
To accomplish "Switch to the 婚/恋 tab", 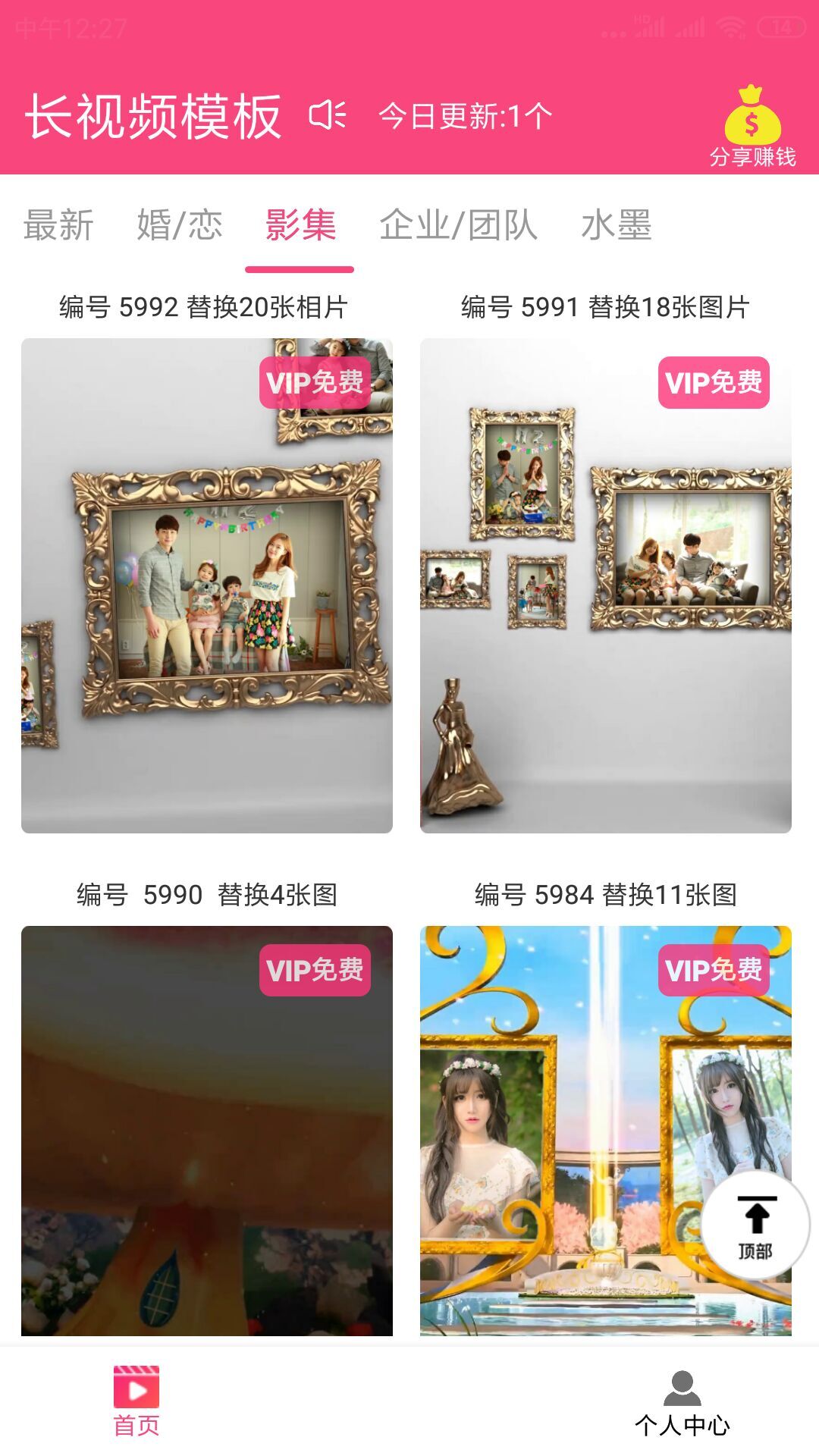I will pyautogui.click(x=180, y=225).
